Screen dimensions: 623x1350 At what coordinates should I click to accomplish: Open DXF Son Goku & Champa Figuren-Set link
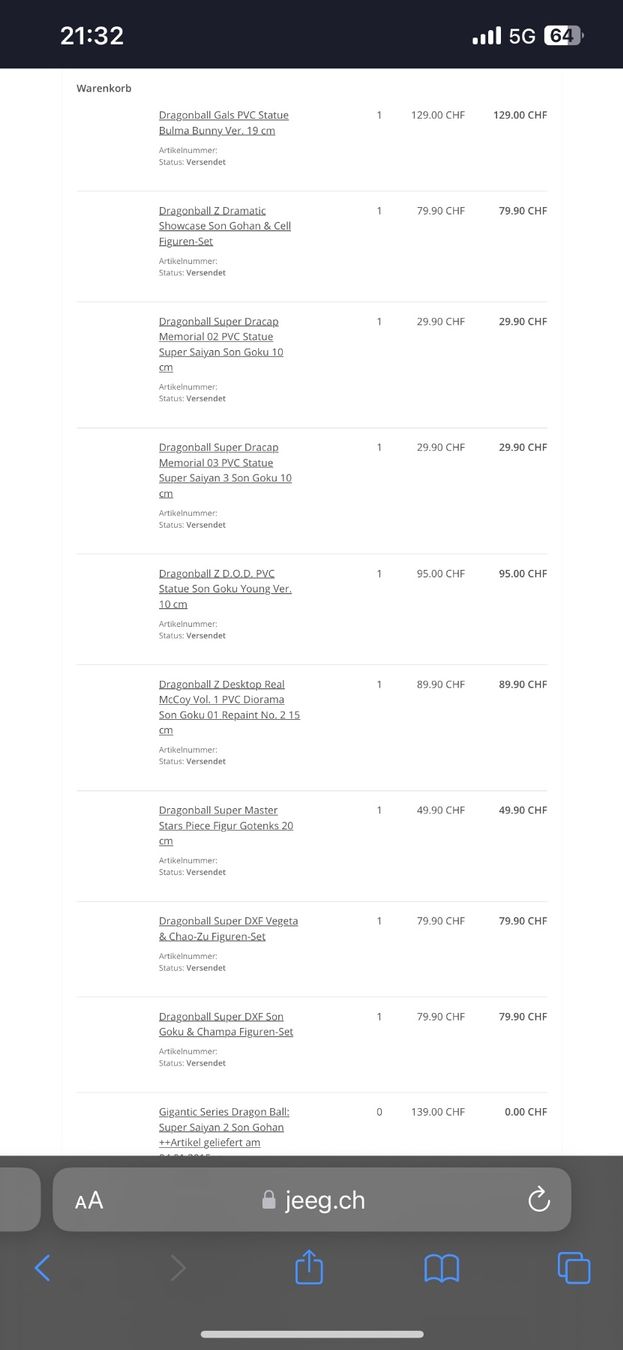tap(226, 1024)
